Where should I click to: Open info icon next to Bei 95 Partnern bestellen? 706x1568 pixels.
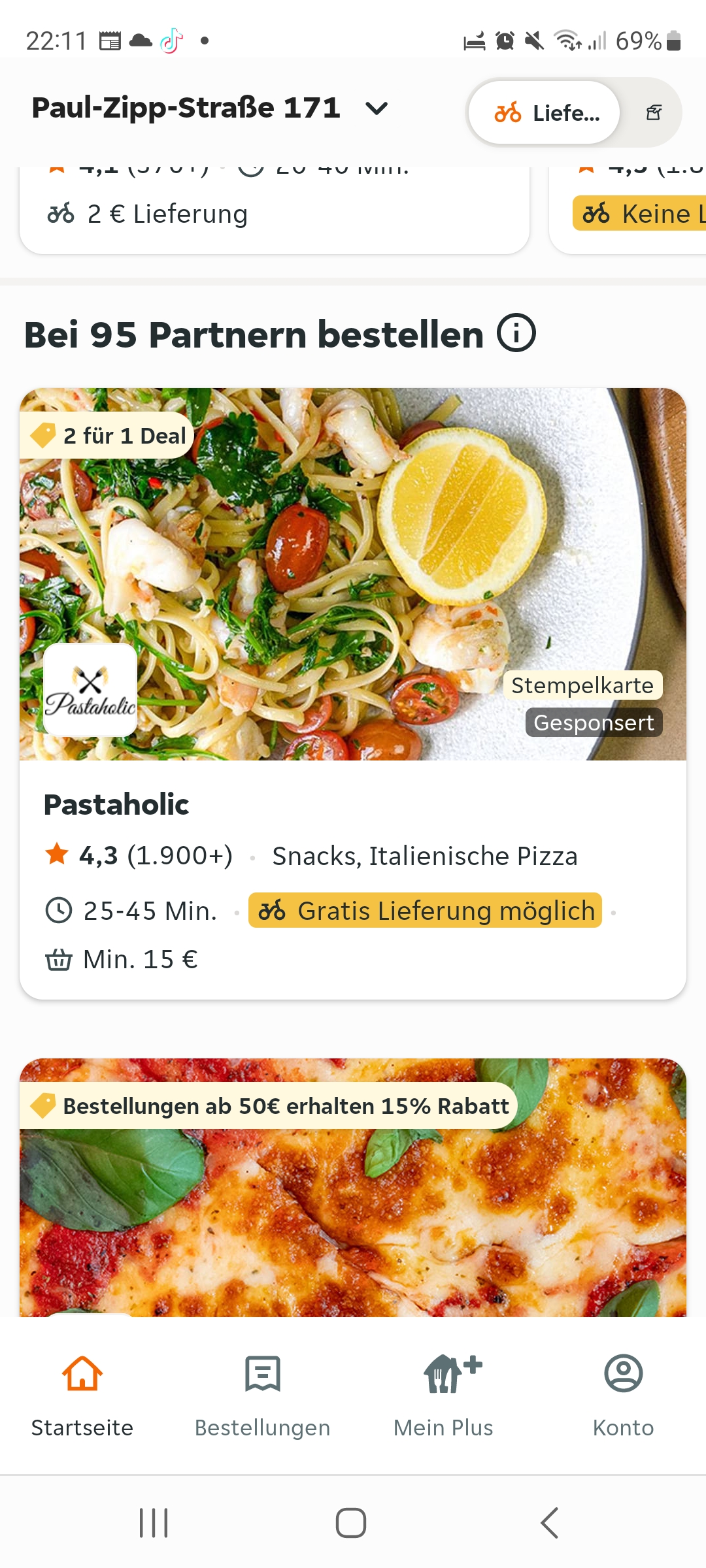[x=516, y=333]
